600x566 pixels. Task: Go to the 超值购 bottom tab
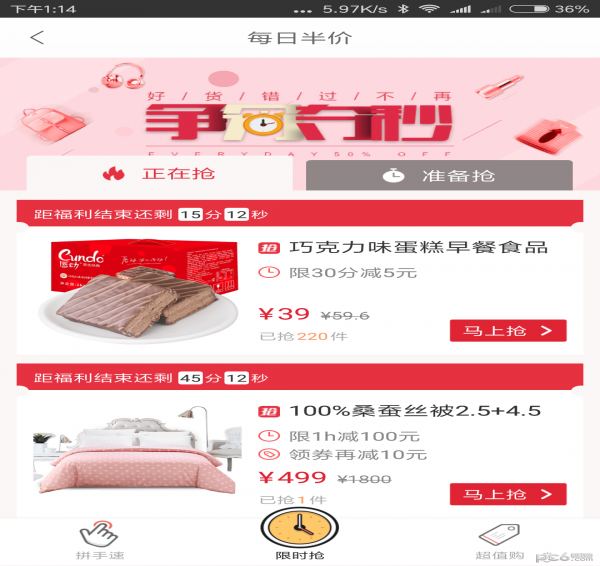[499, 542]
